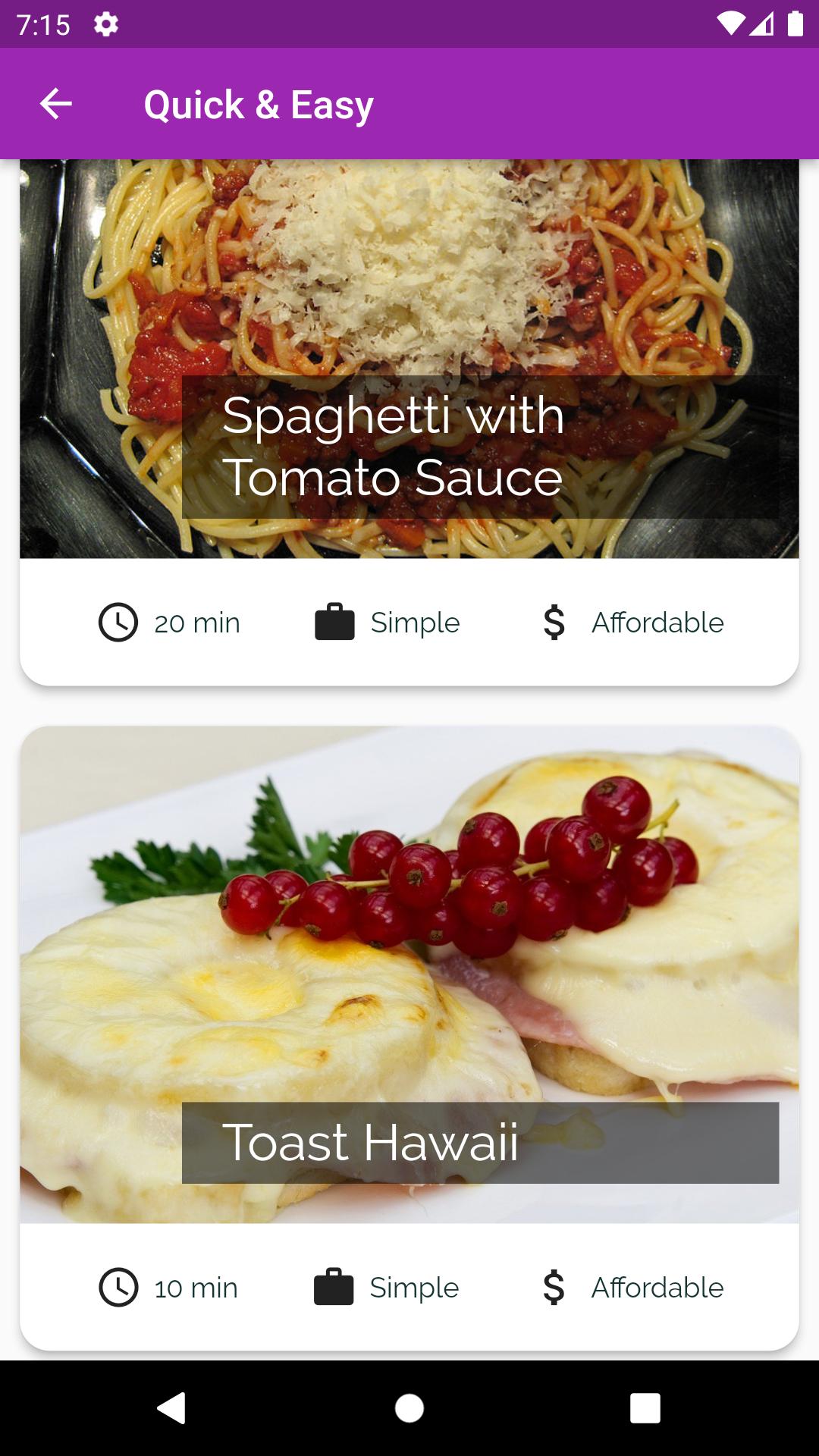Tap the back arrow in the app bar

[x=54, y=104]
